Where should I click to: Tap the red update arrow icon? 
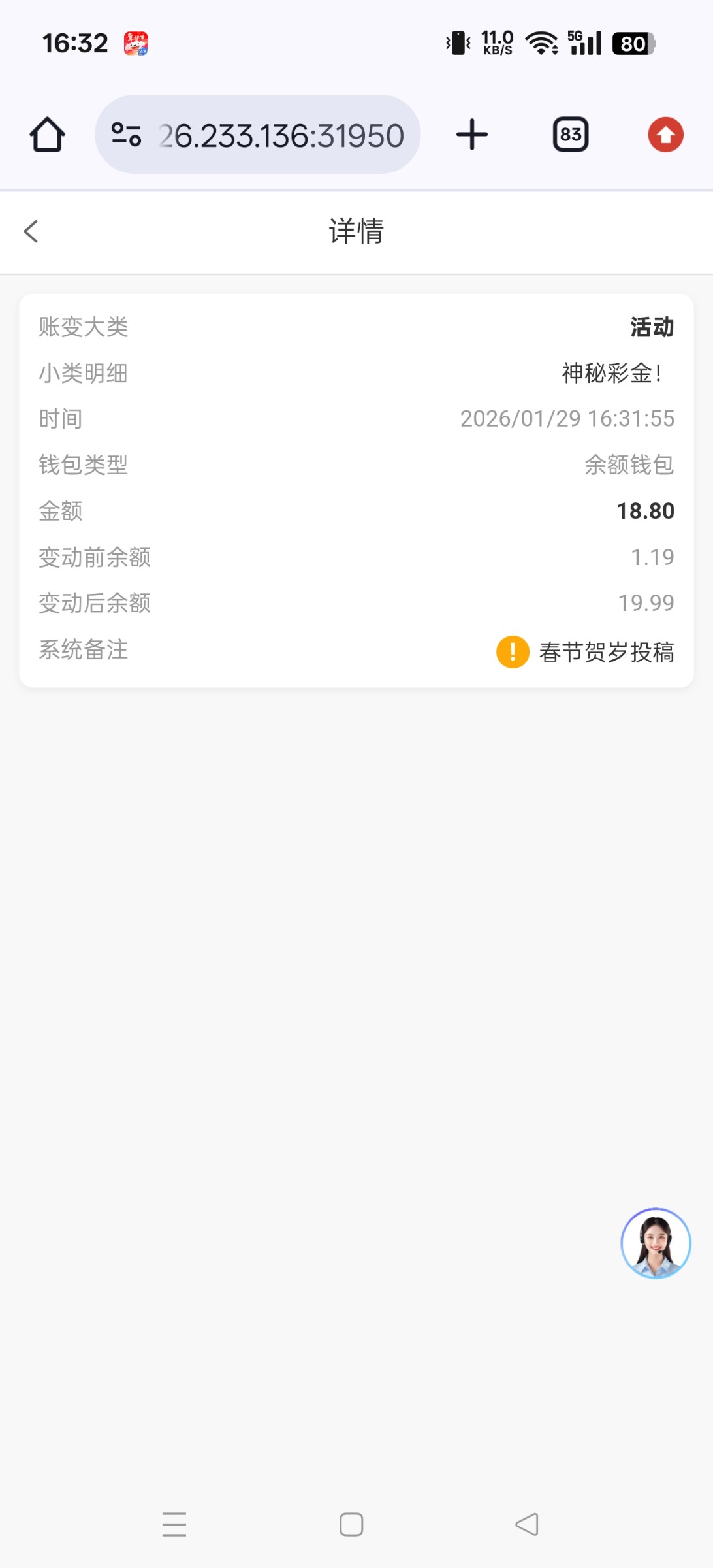665,135
